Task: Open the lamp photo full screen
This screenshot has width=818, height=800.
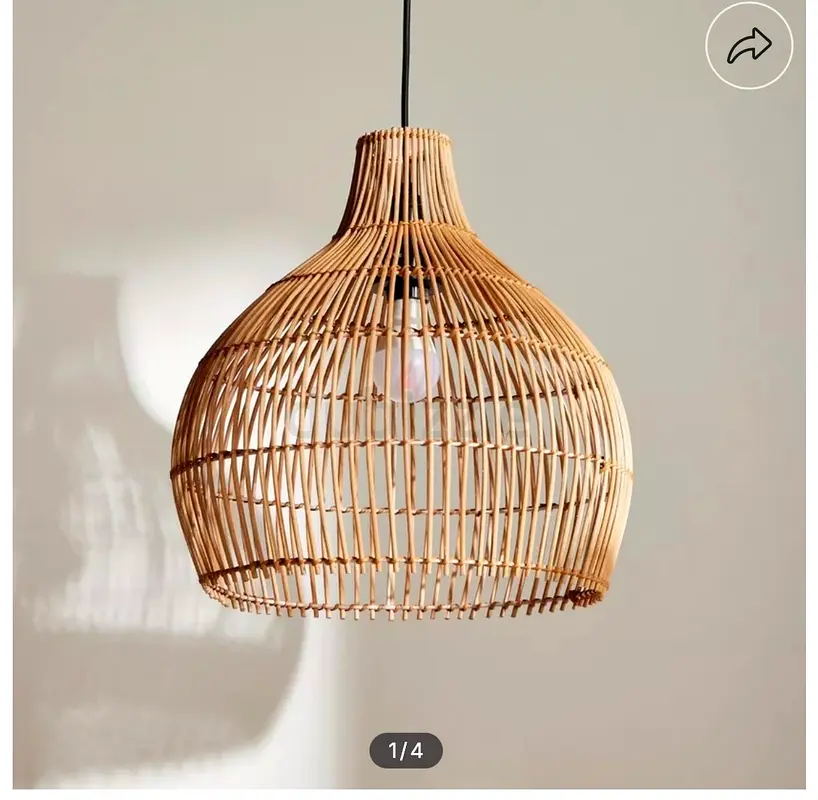Action: (404, 400)
